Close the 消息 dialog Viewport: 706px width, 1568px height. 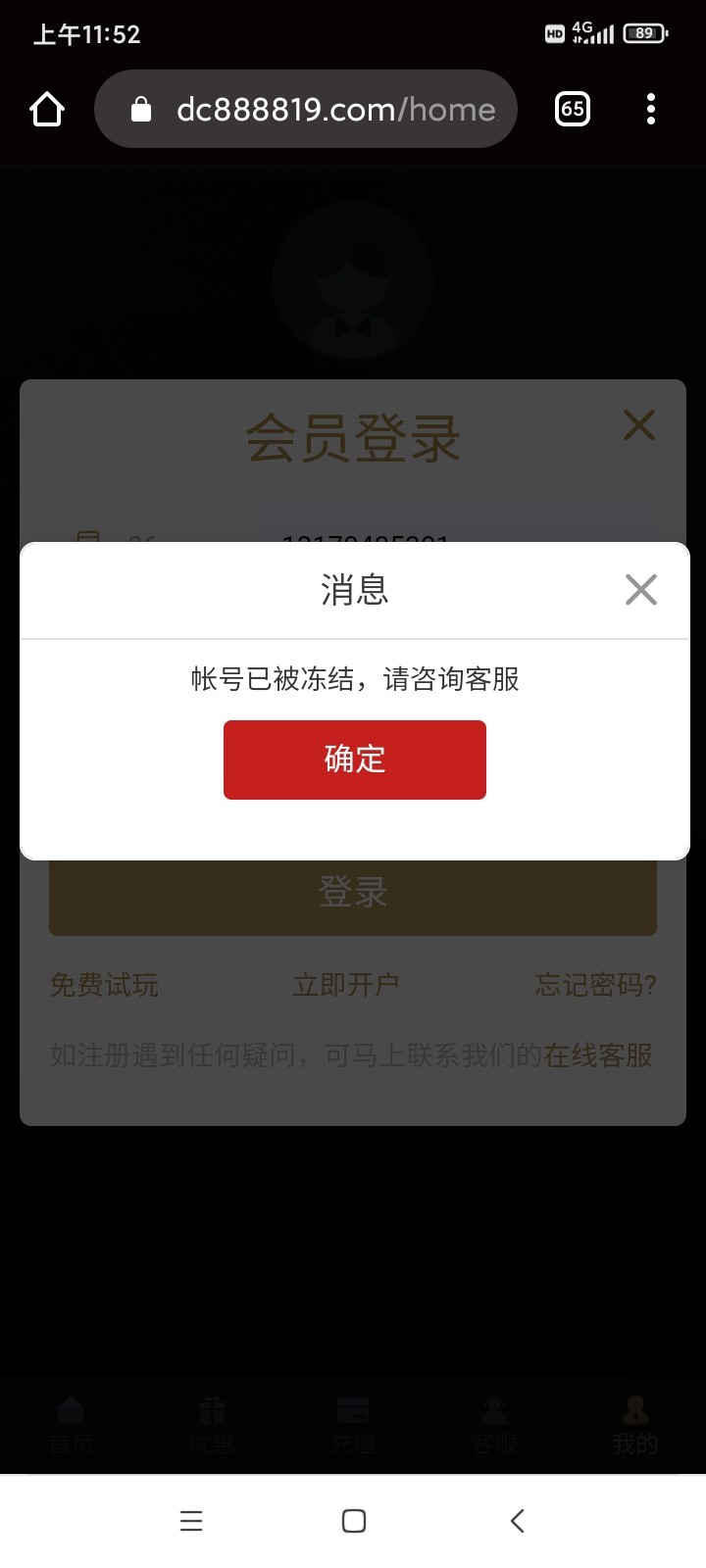click(640, 590)
